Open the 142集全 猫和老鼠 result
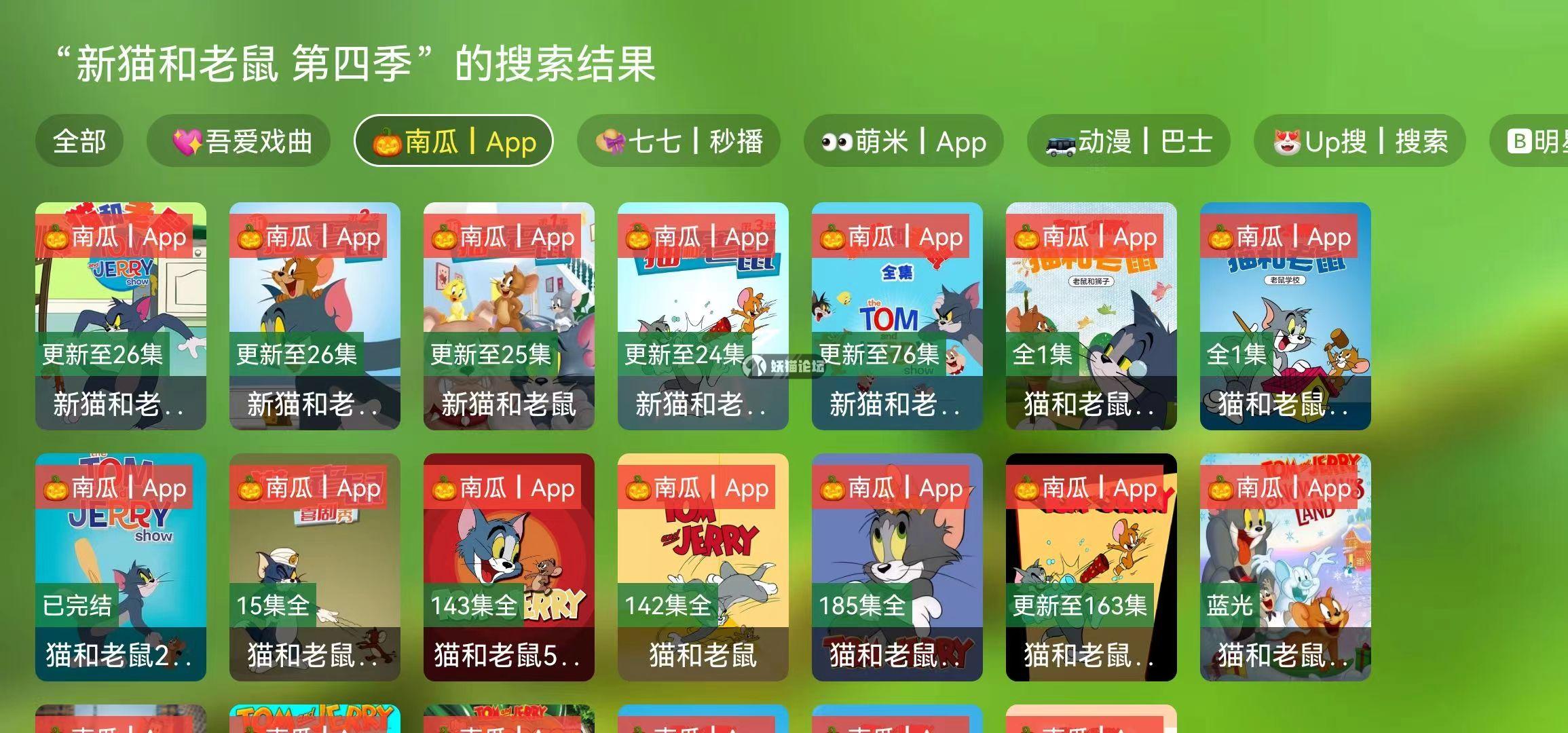The height and width of the screenshot is (733, 1568). pos(703,567)
